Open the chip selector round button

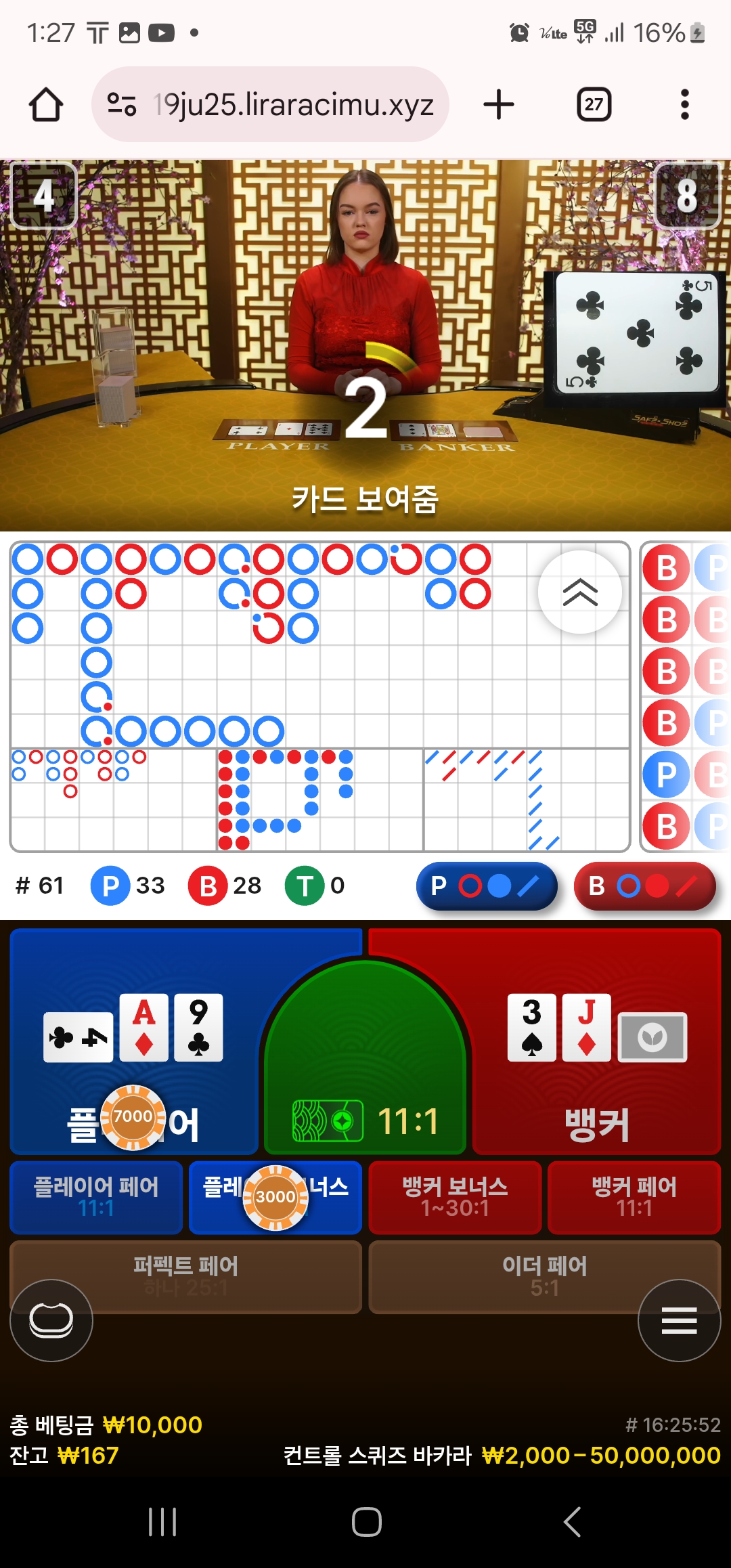tap(51, 1320)
